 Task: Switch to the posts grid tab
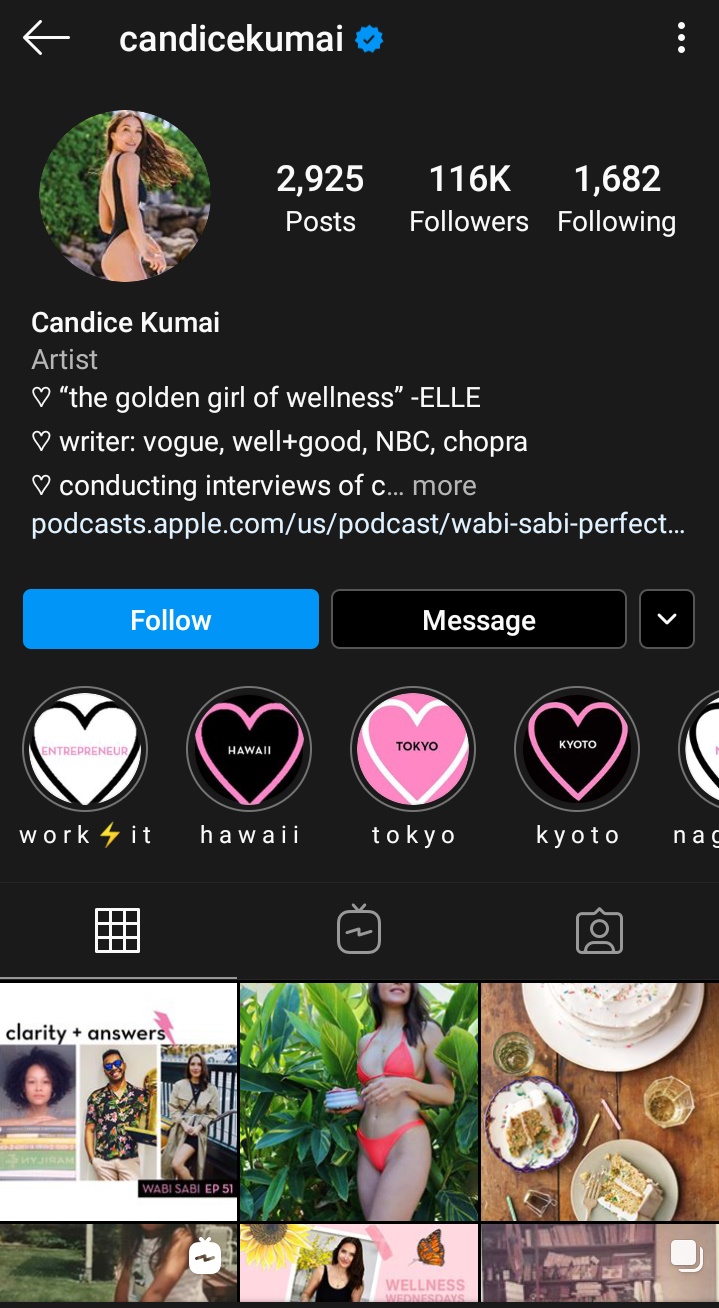coord(118,931)
